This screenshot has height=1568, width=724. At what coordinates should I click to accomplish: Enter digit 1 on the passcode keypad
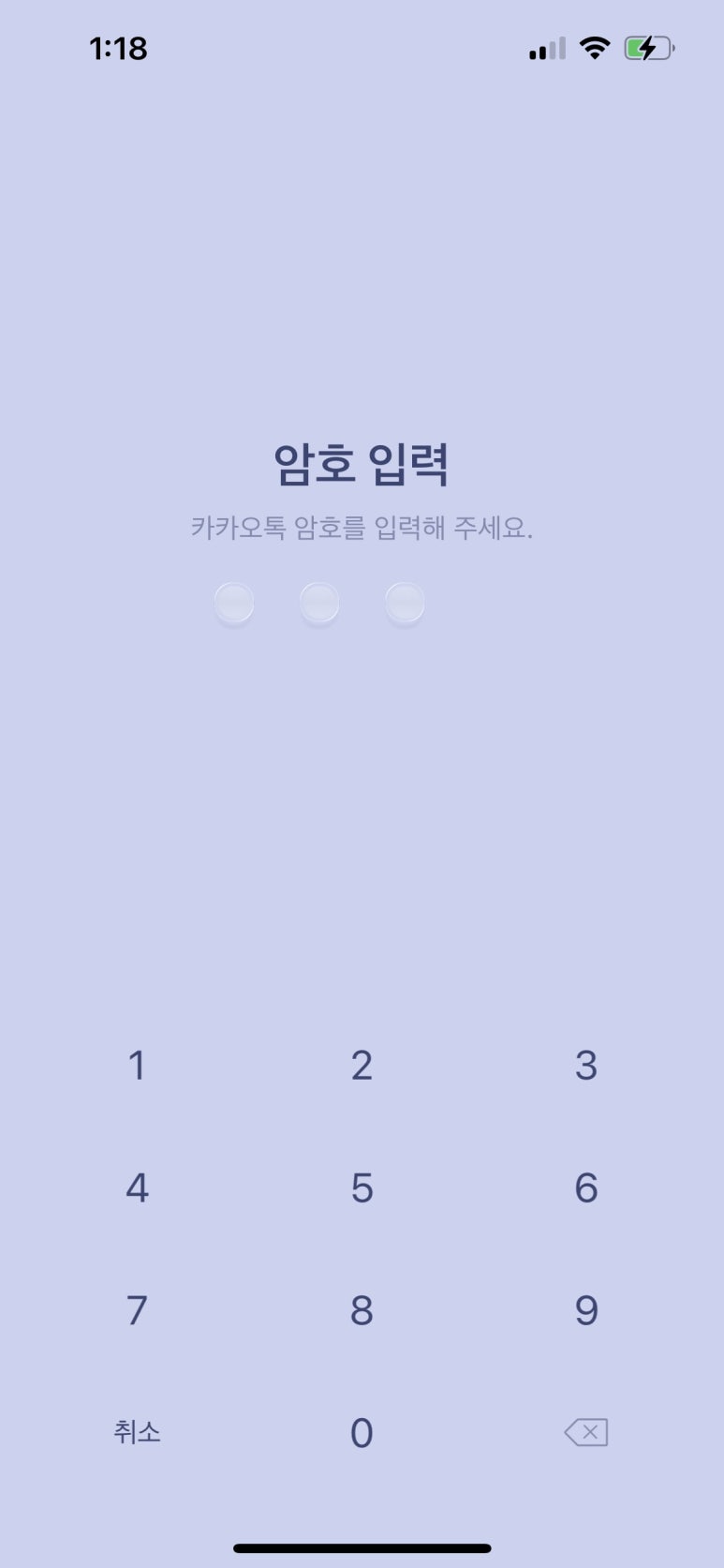point(137,1066)
